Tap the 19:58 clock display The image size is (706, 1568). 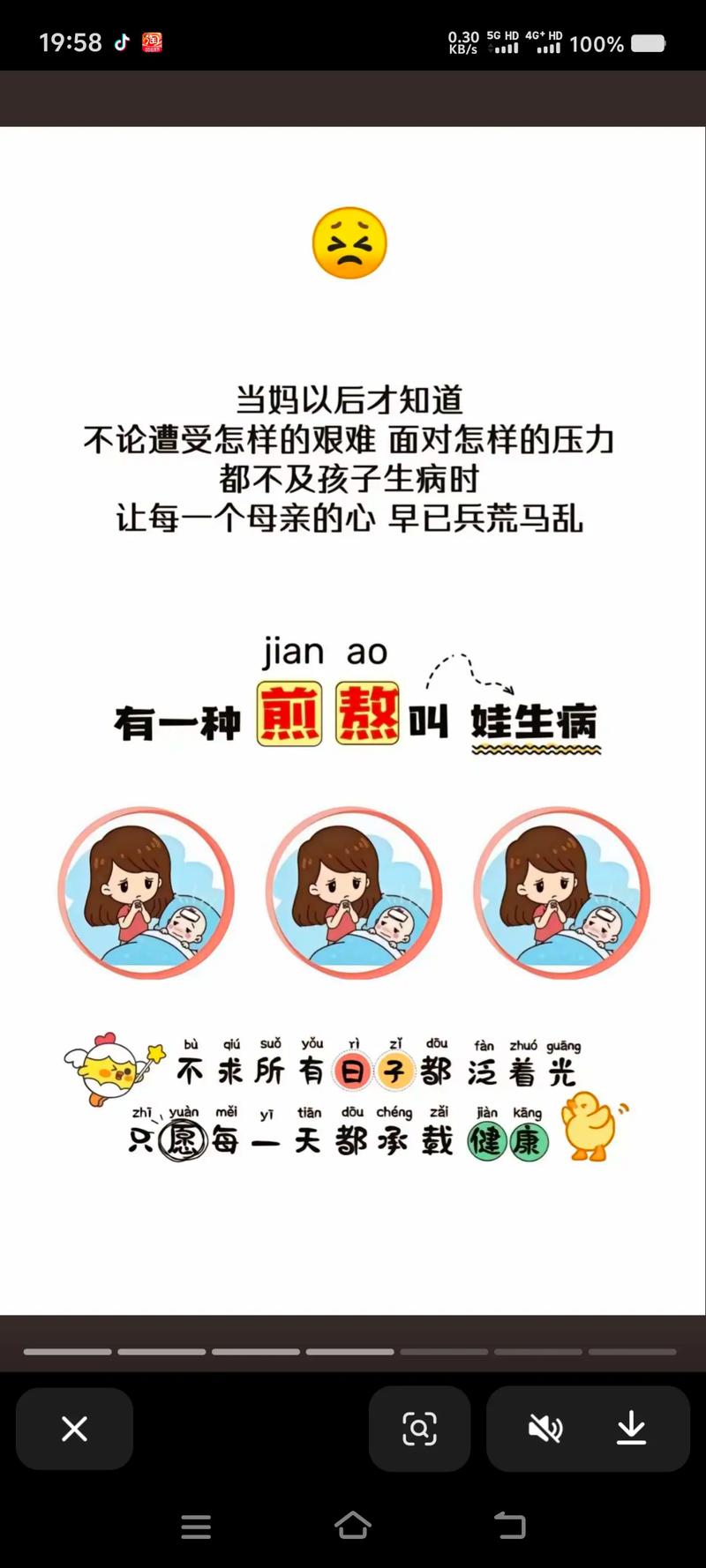[x=69, y=41]
